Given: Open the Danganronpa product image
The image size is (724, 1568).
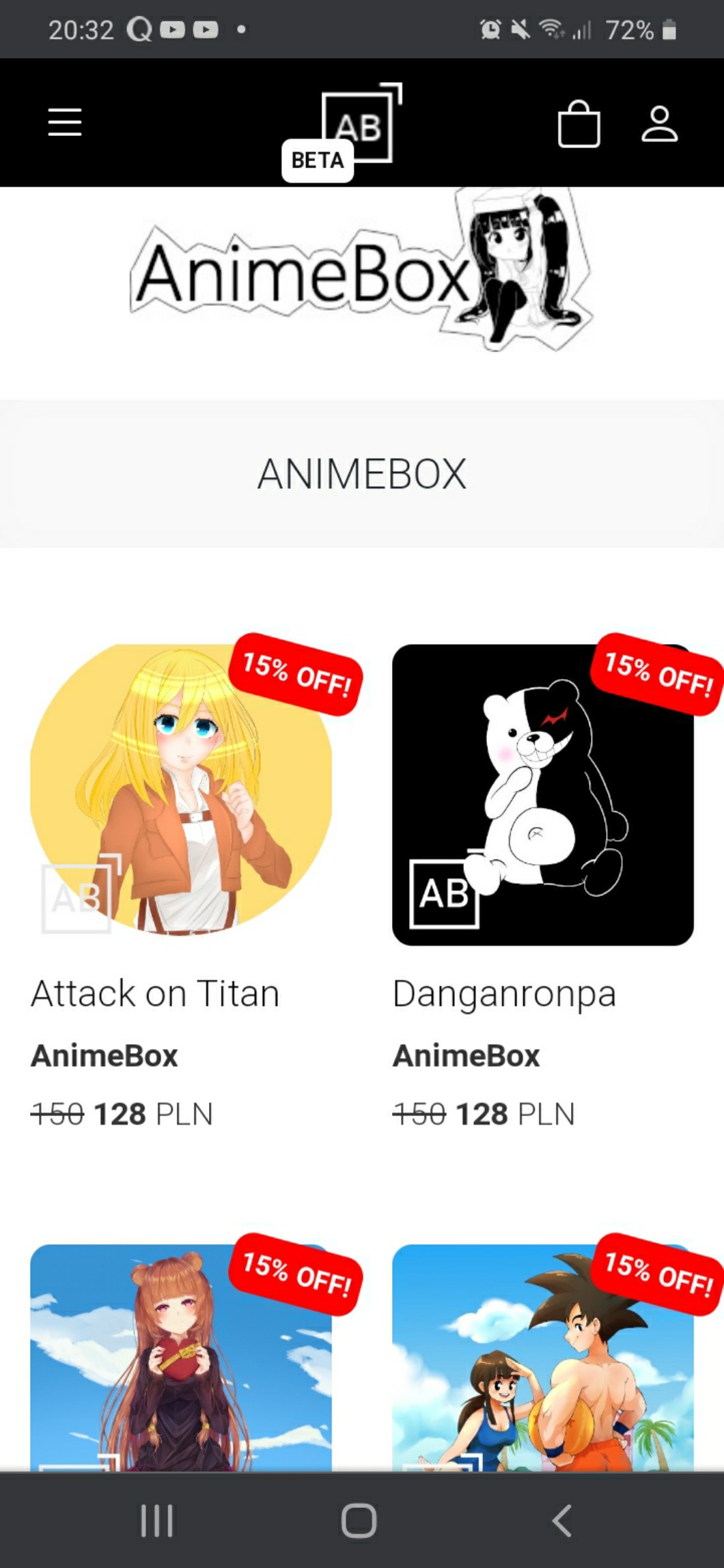Looking at the screenshot, I should click(x=542, y=795).
